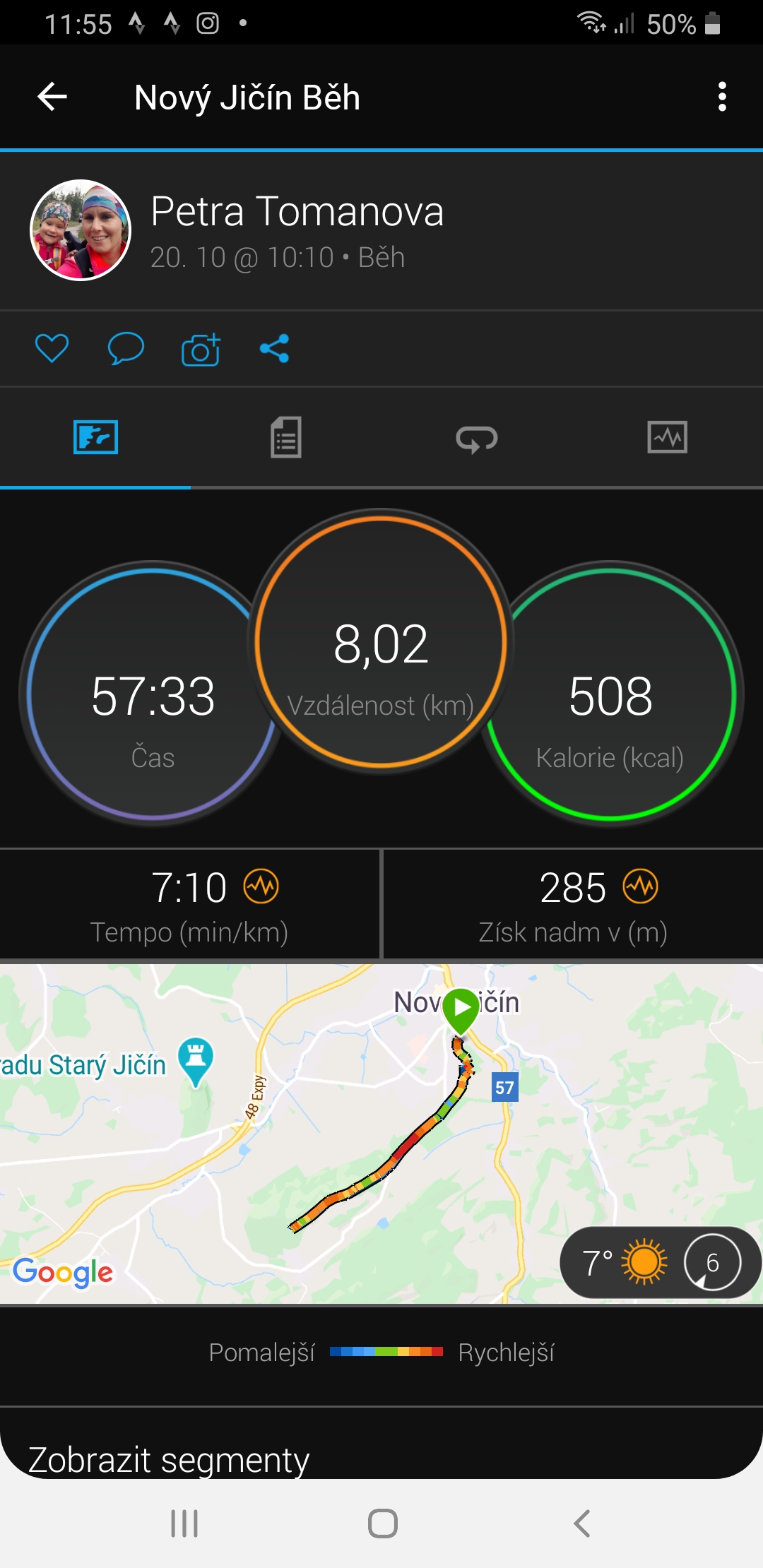Tap the system home button
763x1568 pixels.
382,1524
